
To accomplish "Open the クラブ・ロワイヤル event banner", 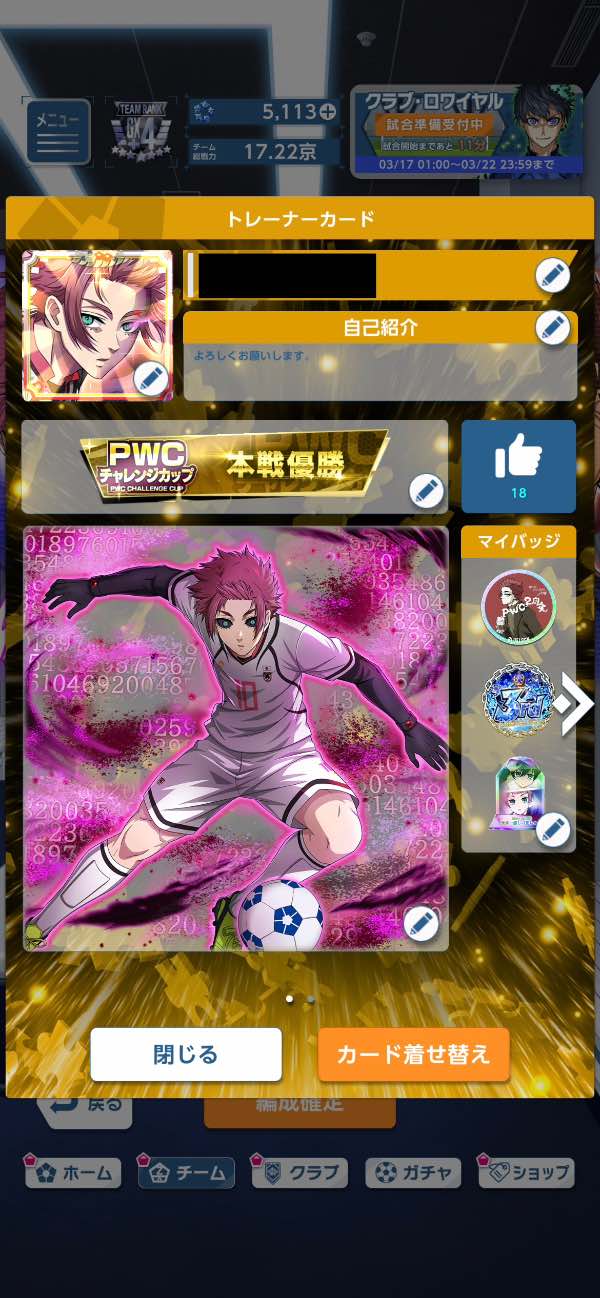I will (465, 130).
